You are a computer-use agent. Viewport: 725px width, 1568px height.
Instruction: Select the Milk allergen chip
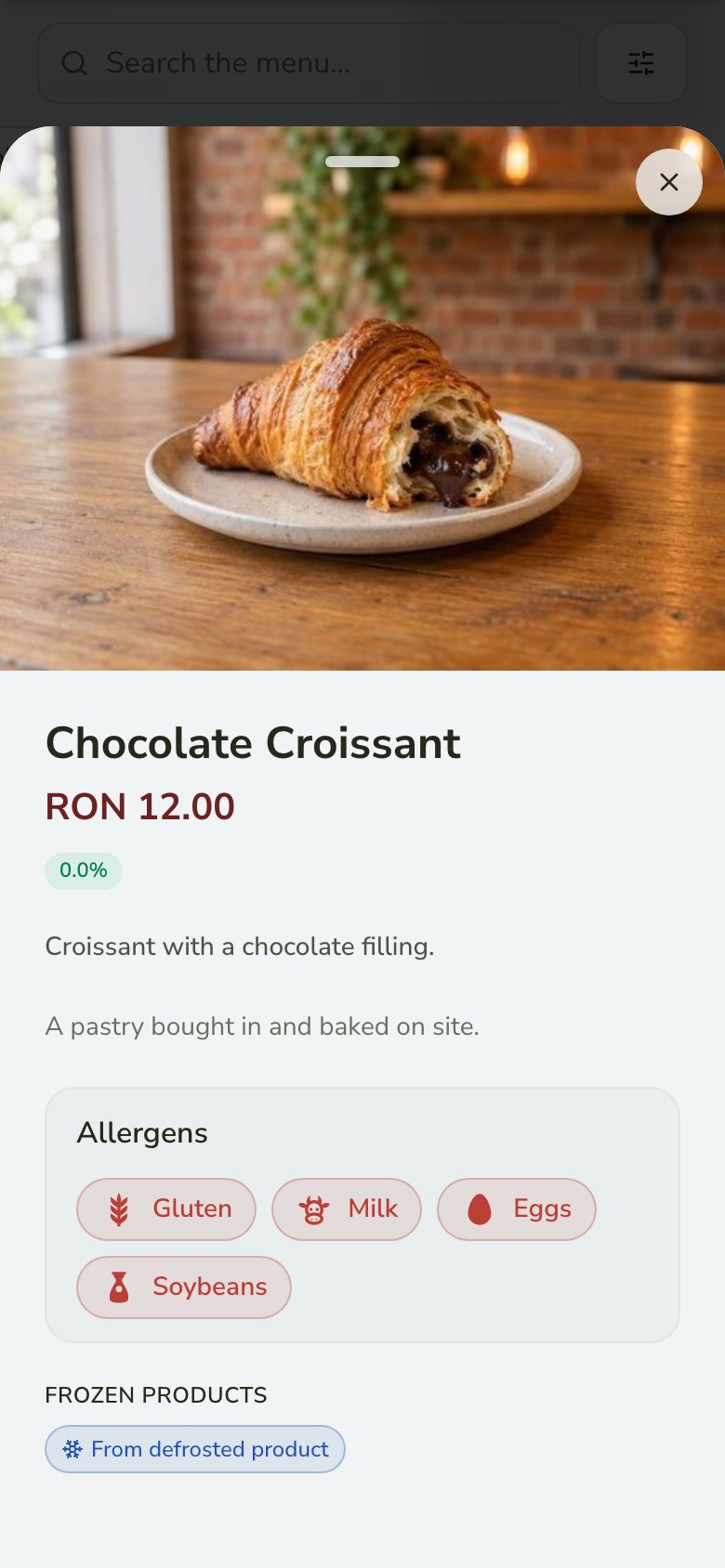click(347, 1209)
